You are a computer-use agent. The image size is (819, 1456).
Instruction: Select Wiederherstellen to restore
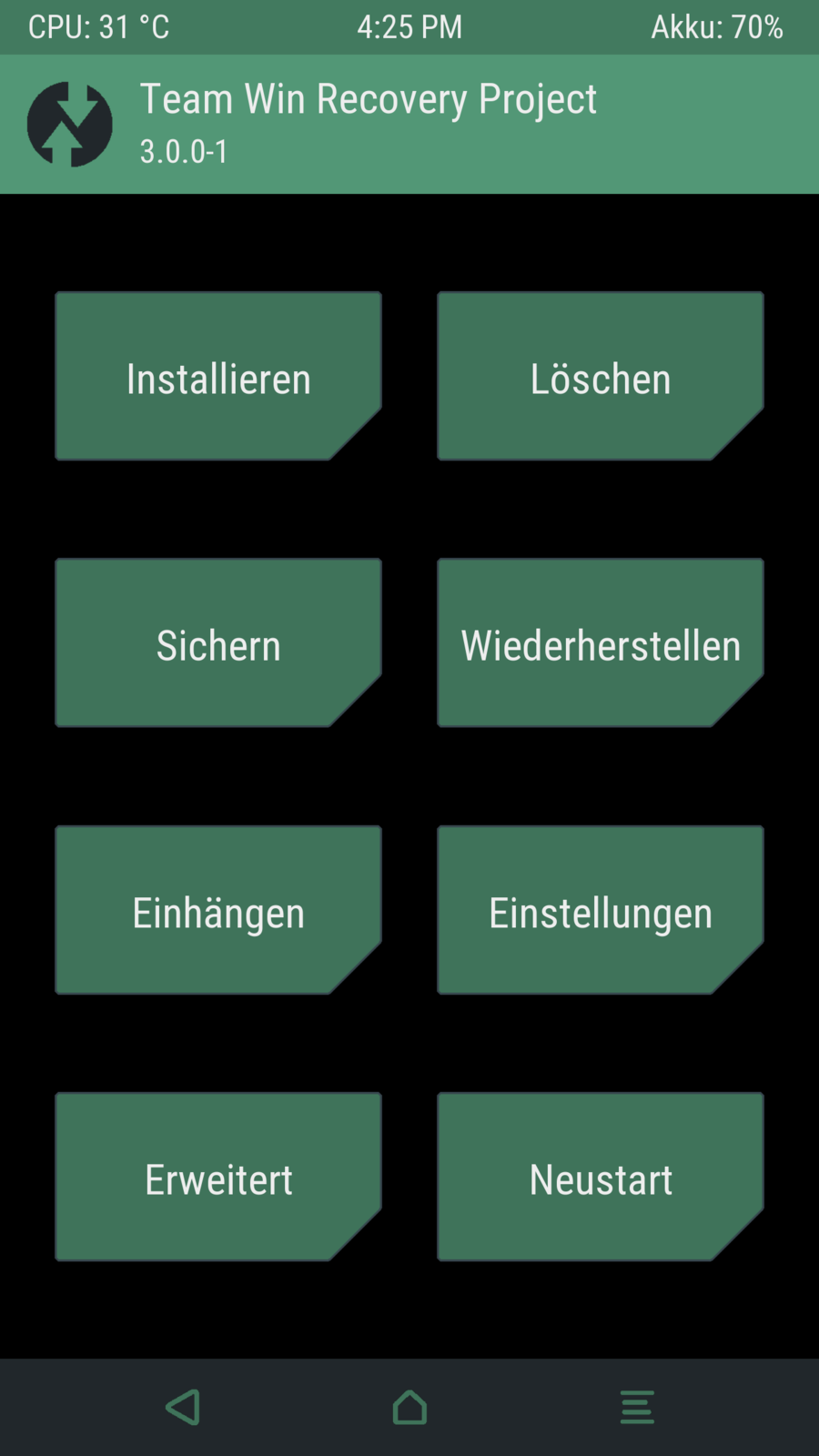(601, 642)
